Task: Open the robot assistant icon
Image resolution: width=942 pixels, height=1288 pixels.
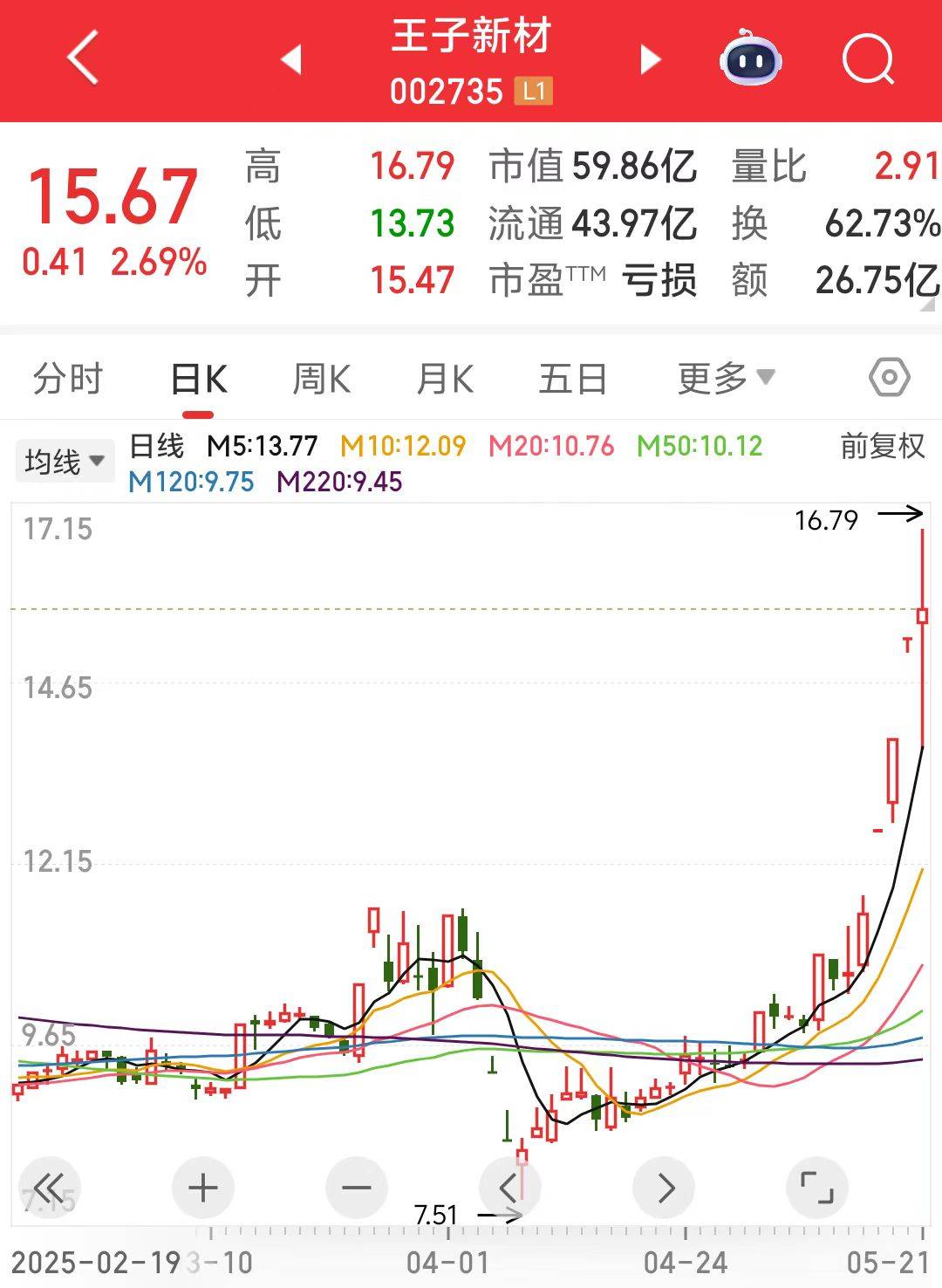Action: [x=750, y=58]
